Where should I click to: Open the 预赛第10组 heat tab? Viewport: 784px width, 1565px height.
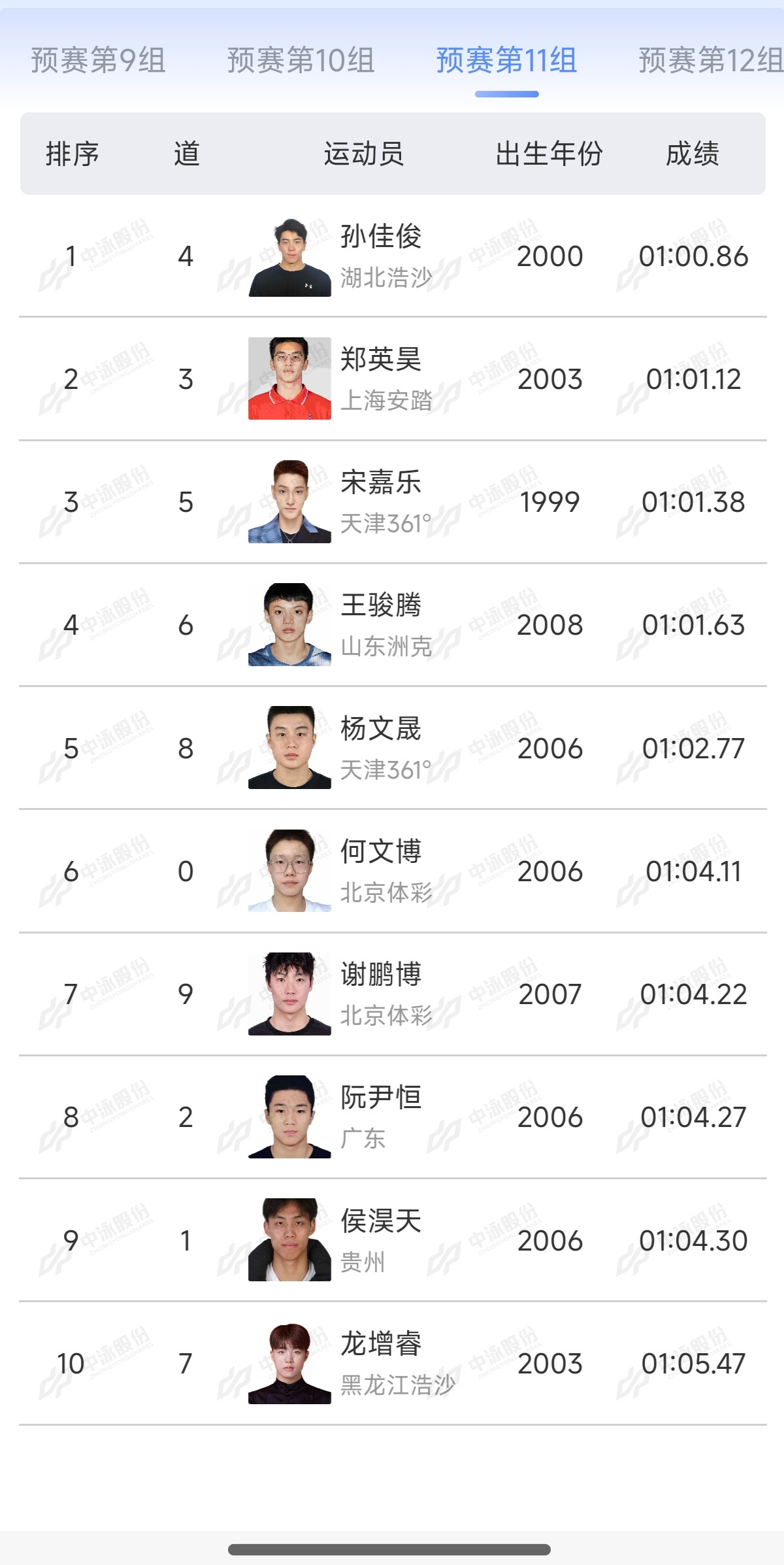coord(301,61)
